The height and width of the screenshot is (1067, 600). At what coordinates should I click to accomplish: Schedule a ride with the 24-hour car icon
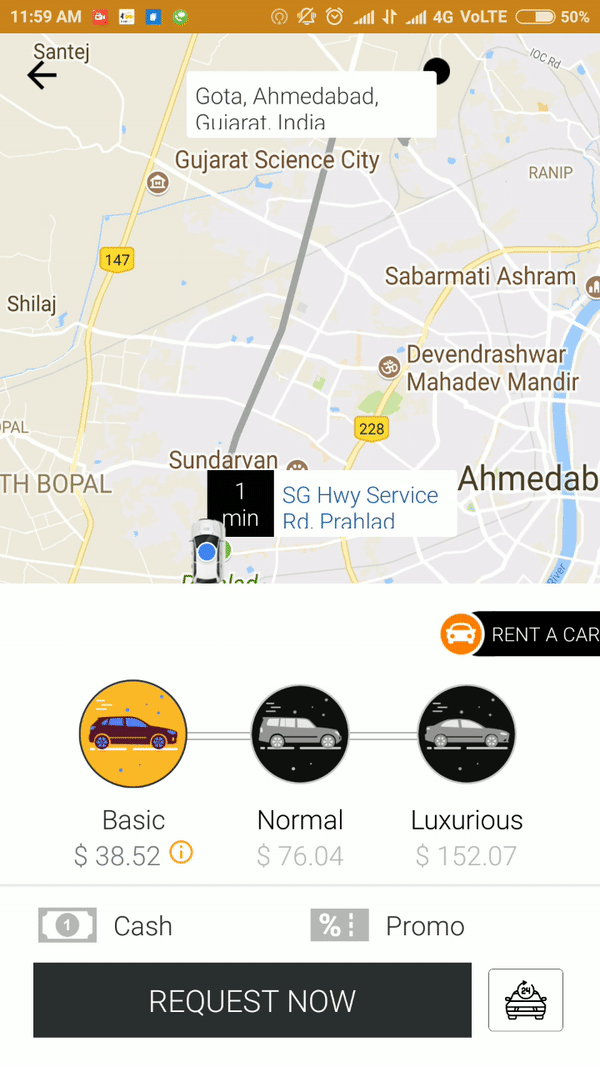pos(526,1000)
